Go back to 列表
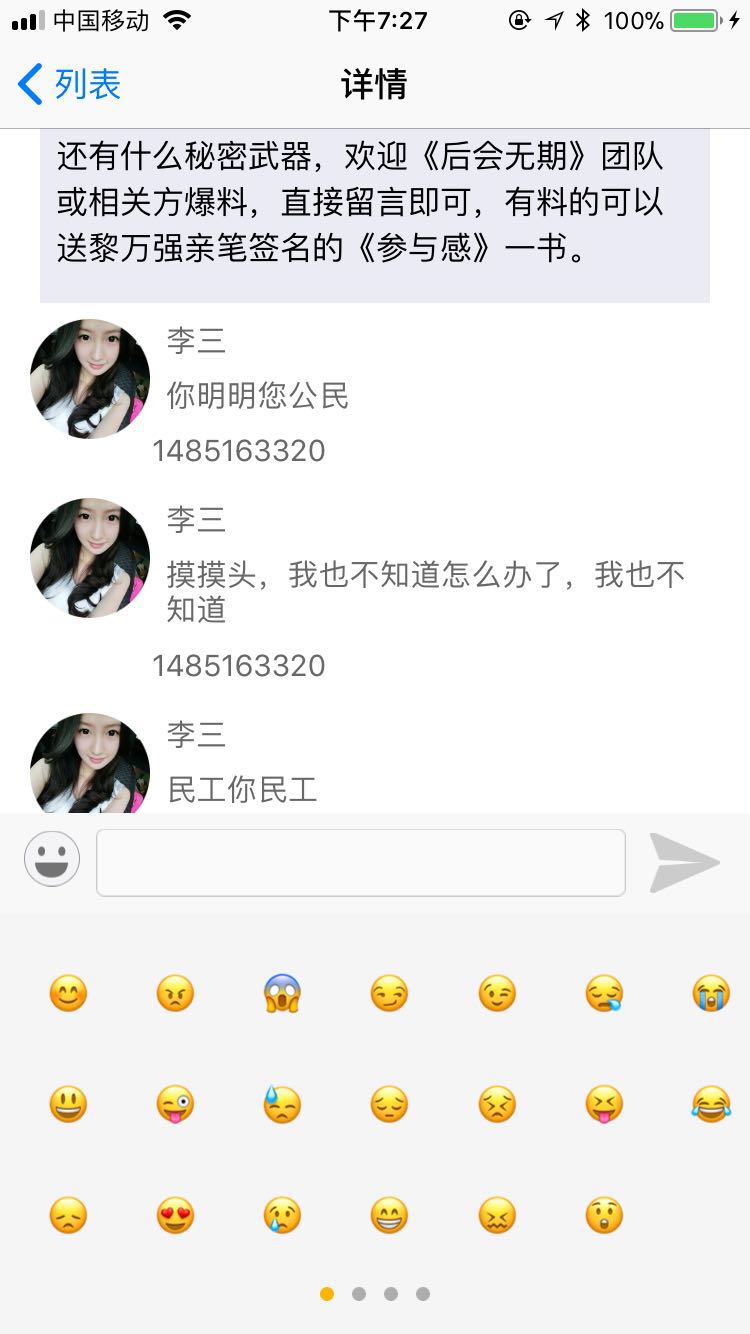 [70, 84]
